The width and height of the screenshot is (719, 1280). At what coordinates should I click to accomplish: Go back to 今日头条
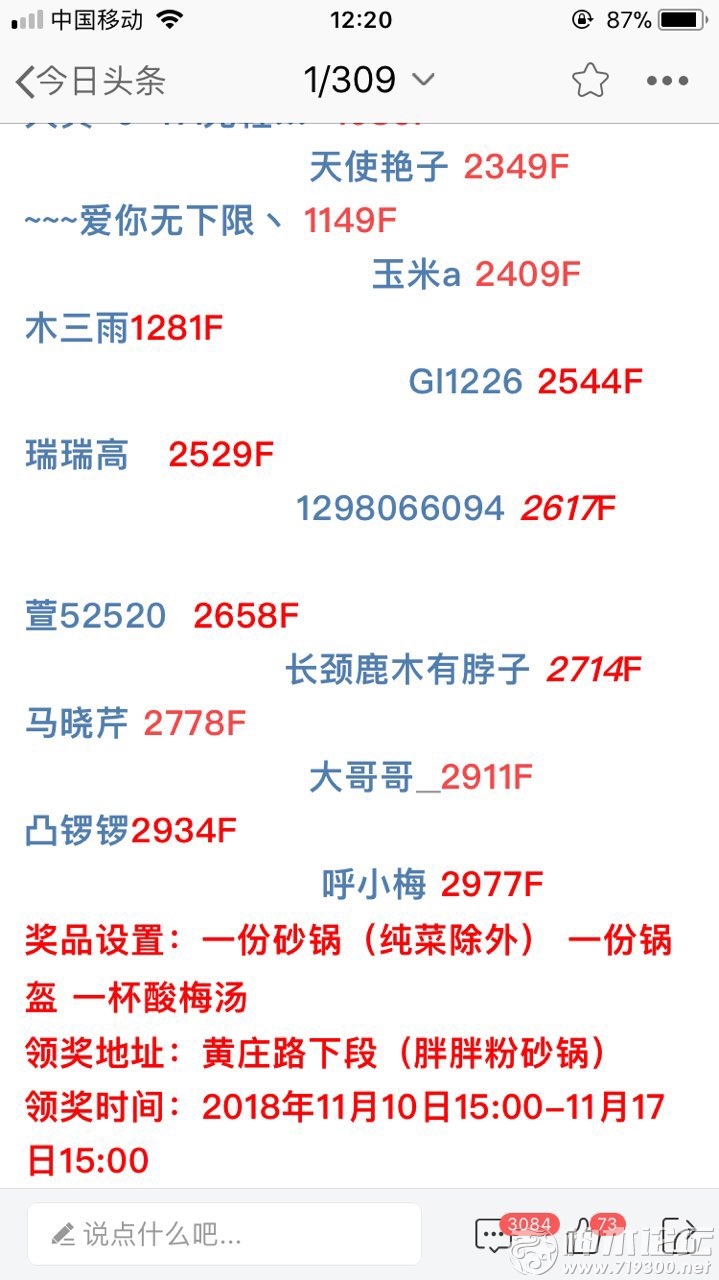(x=90, y=81)
